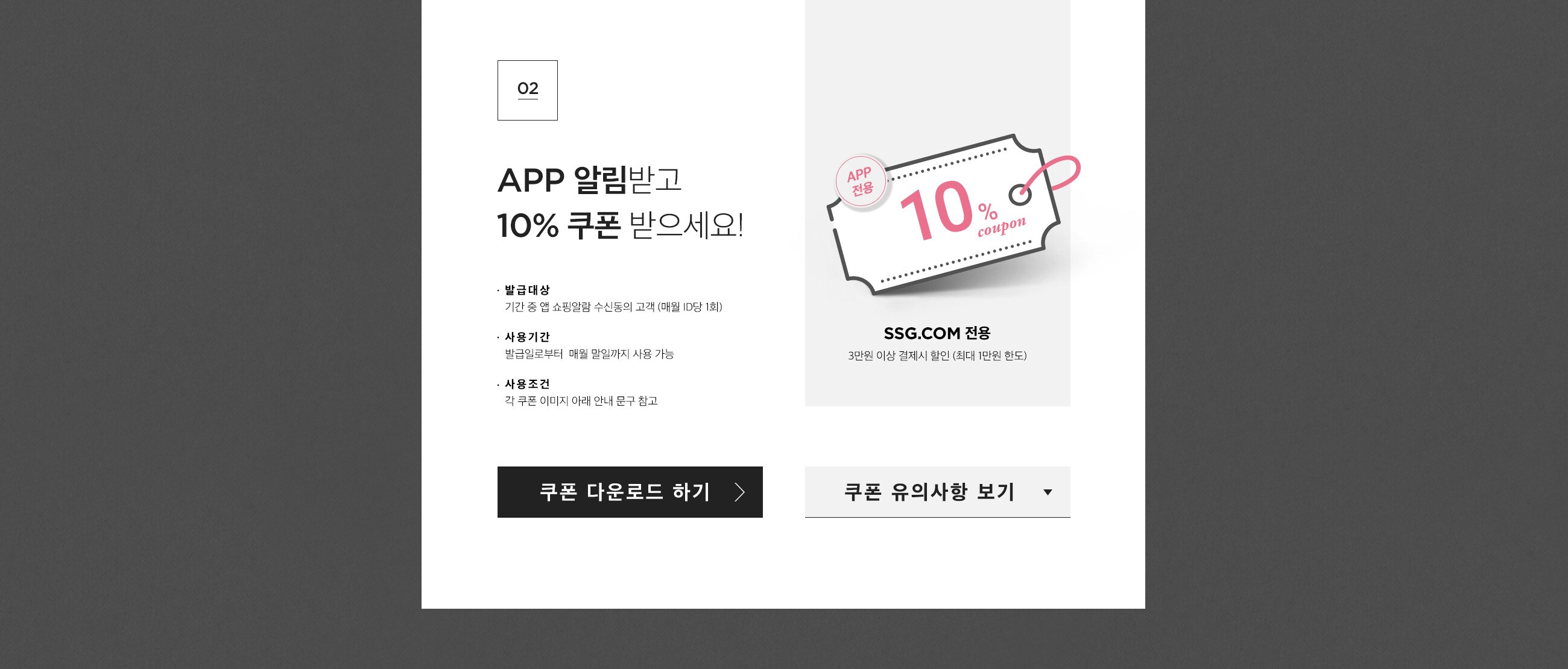Expand 쿠폰 유의사항 보기
Image resolution: width=1568 pixels, height=669 pixels.
[x=937, y=491]
